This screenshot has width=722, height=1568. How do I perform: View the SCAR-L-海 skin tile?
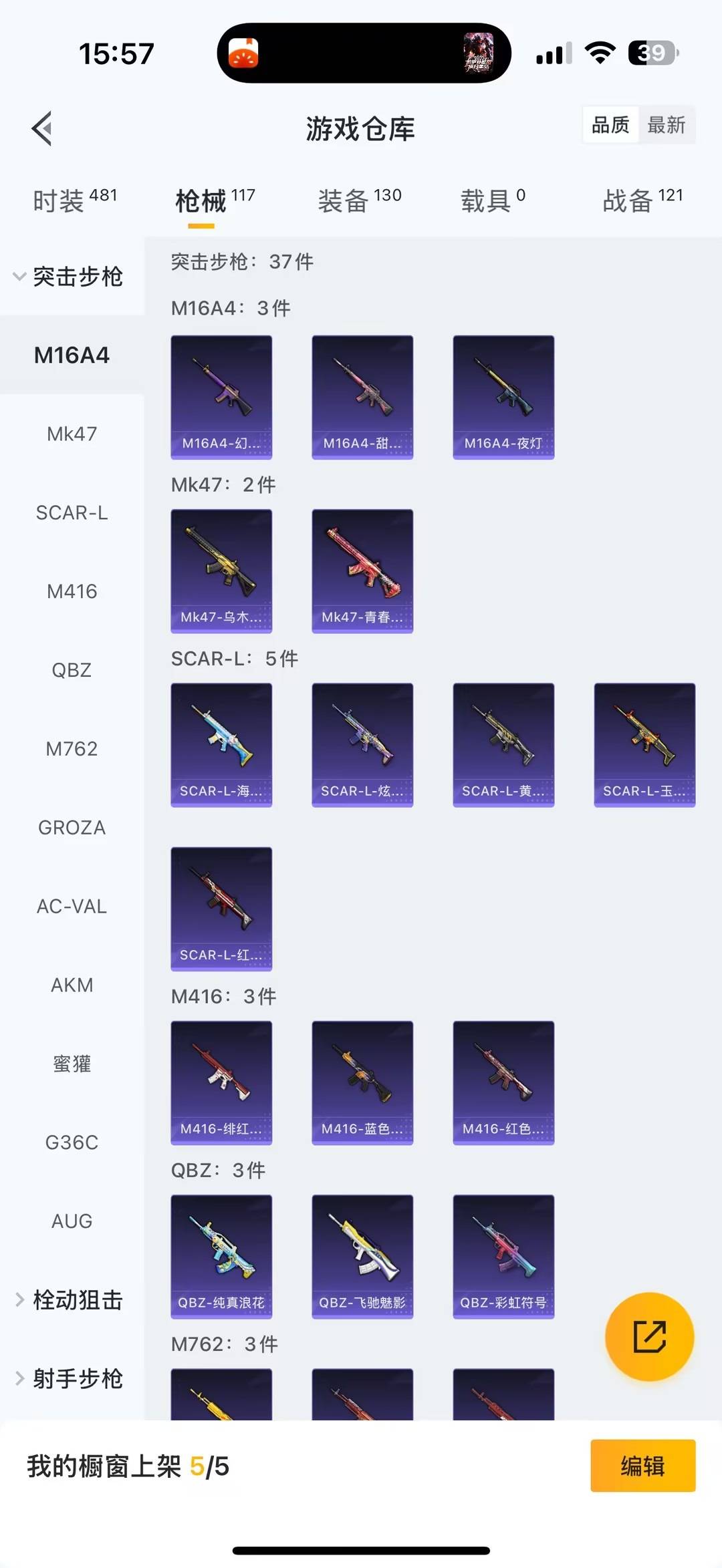click(221, 744)
